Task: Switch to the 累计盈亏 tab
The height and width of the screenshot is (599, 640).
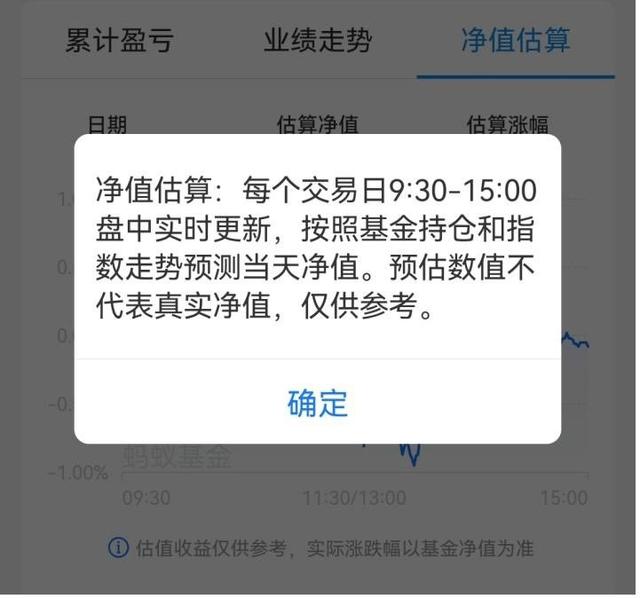Action: tap(120, 41)
